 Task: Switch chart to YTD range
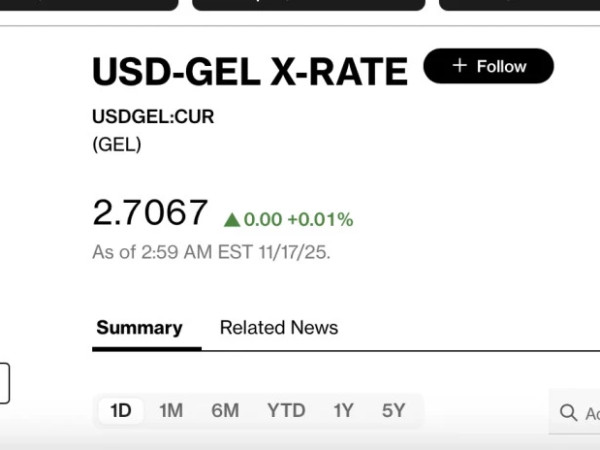286,411
